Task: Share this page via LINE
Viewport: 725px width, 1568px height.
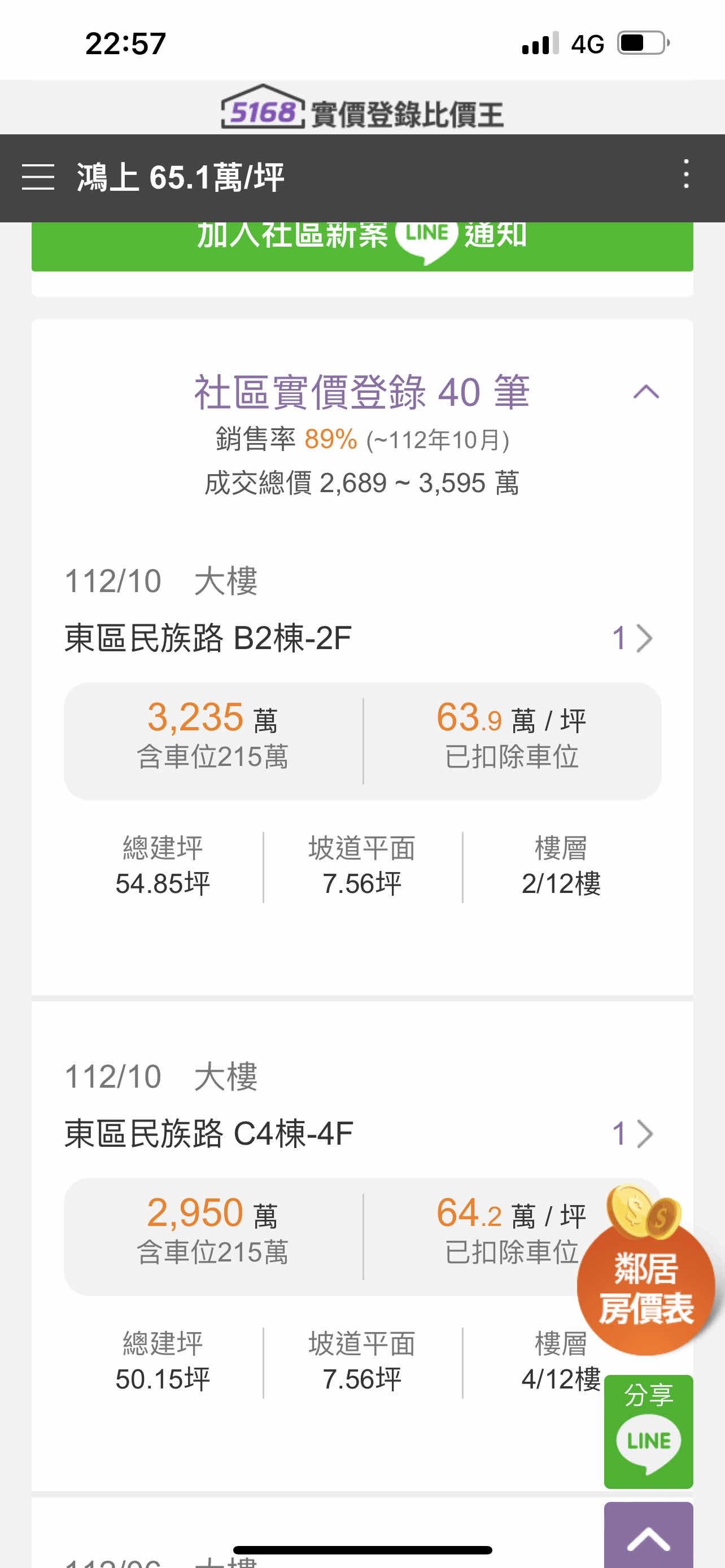Action: (648, 1430)
